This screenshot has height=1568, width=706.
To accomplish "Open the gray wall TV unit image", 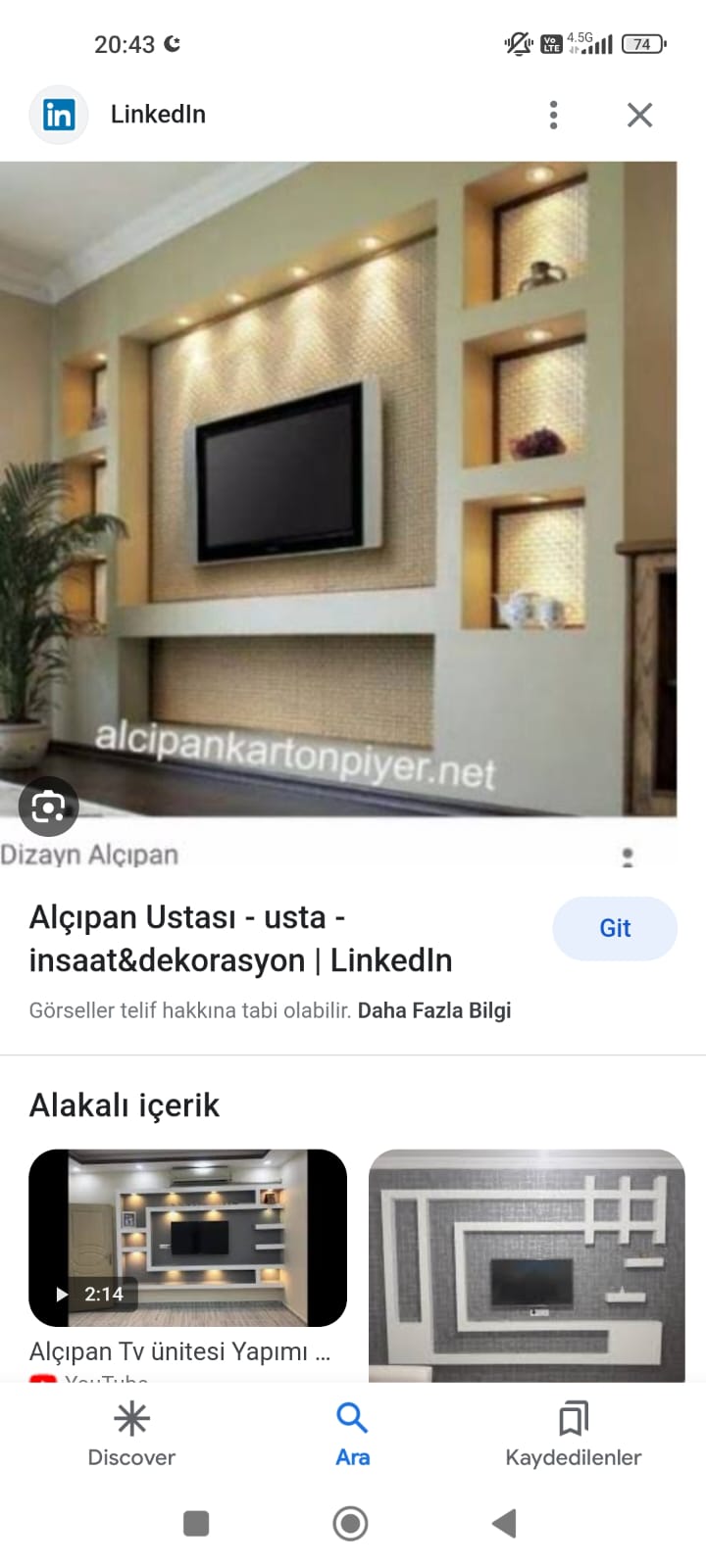I will pyautogui.click(x=527, y=1265).
